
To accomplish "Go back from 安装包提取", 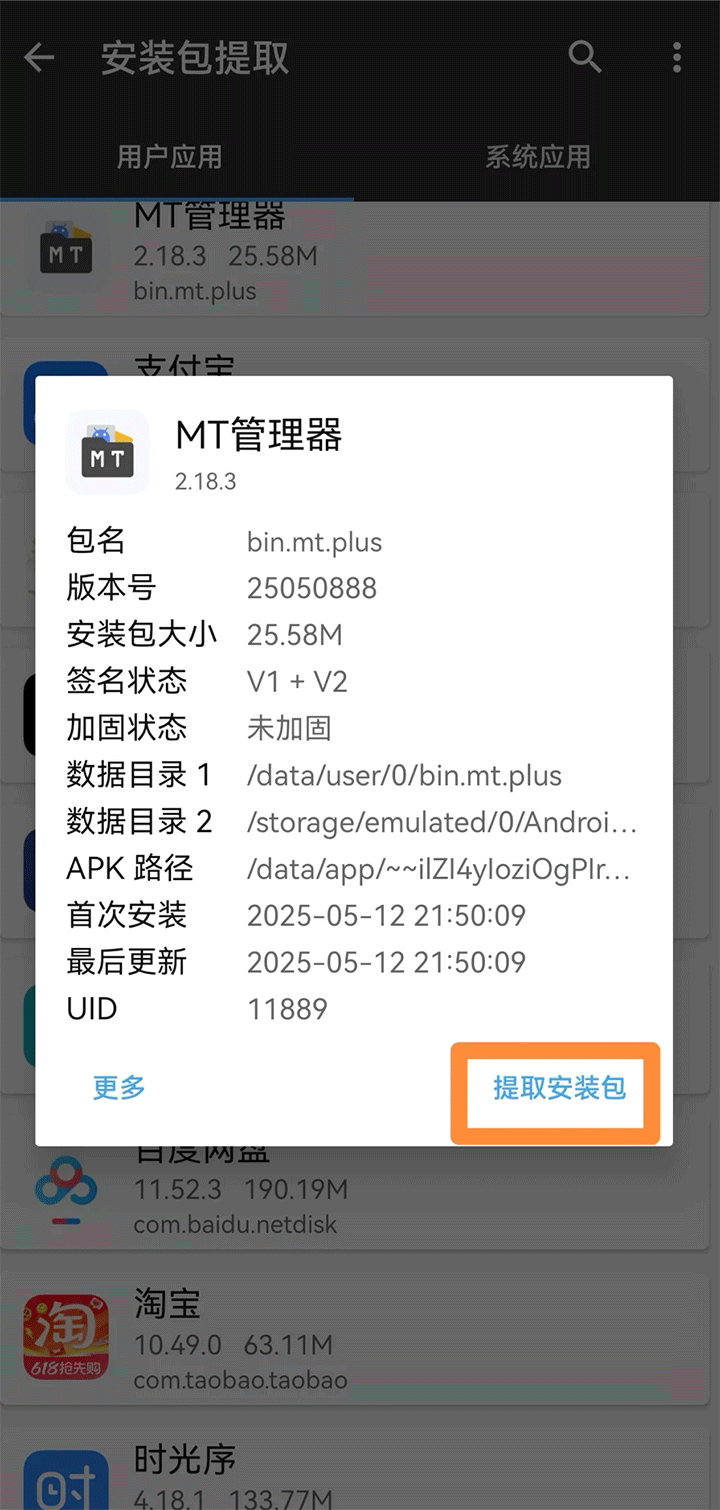I will (40, 58).
